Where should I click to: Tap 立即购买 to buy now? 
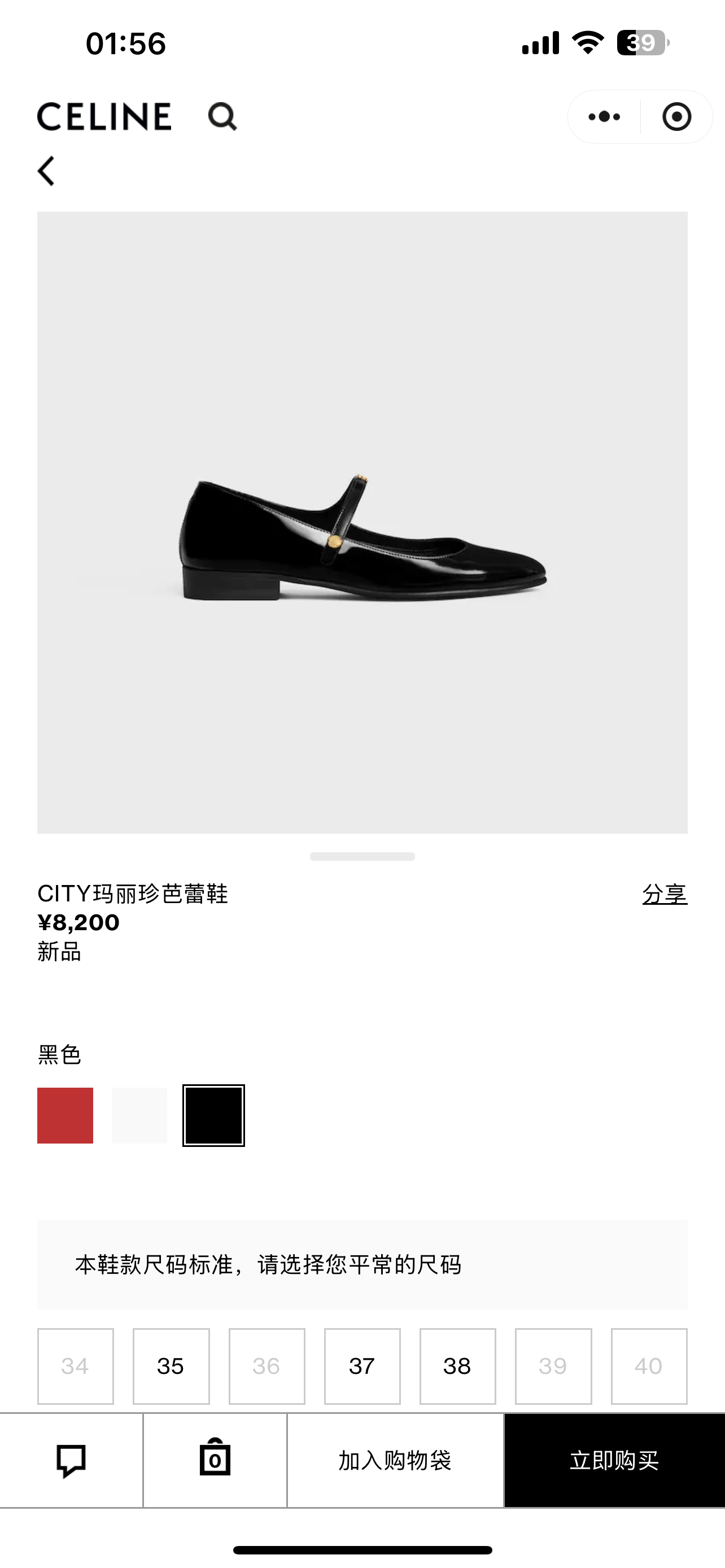(x=614, y=1460)
